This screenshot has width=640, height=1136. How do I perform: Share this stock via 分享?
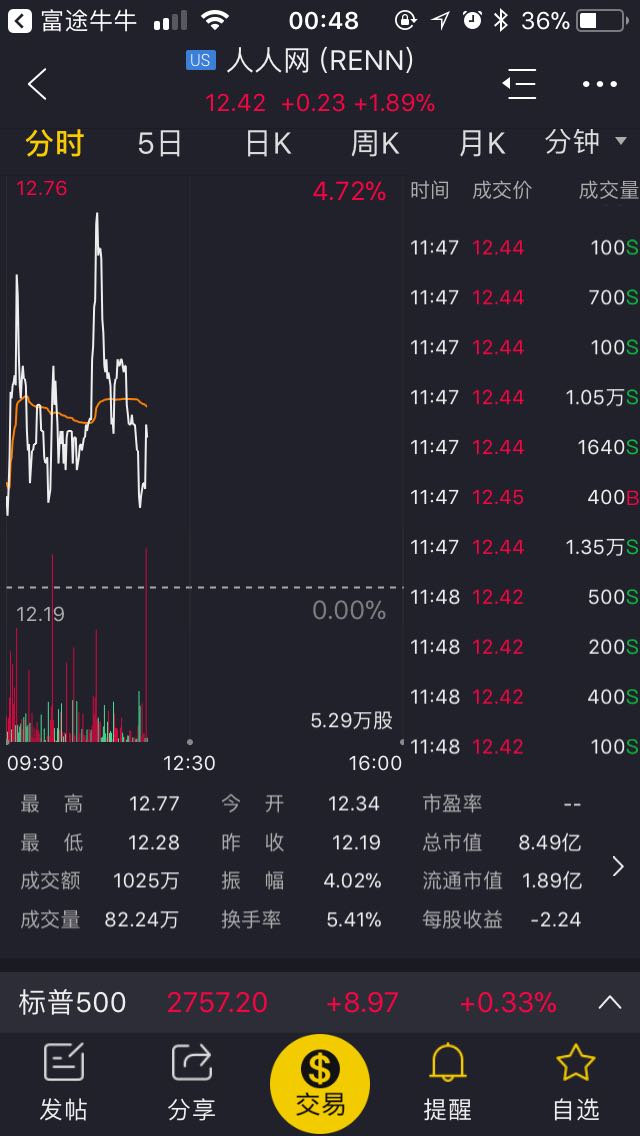click(192, 1082)
